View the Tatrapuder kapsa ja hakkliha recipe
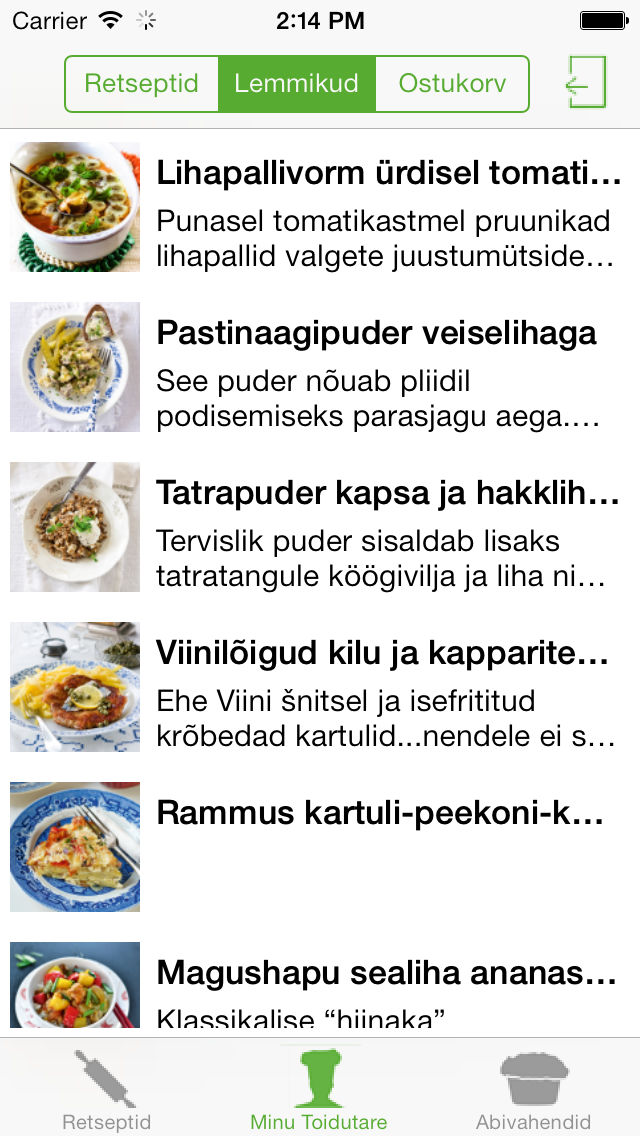The image size is (640, 1136). click(x=320, y=527)
